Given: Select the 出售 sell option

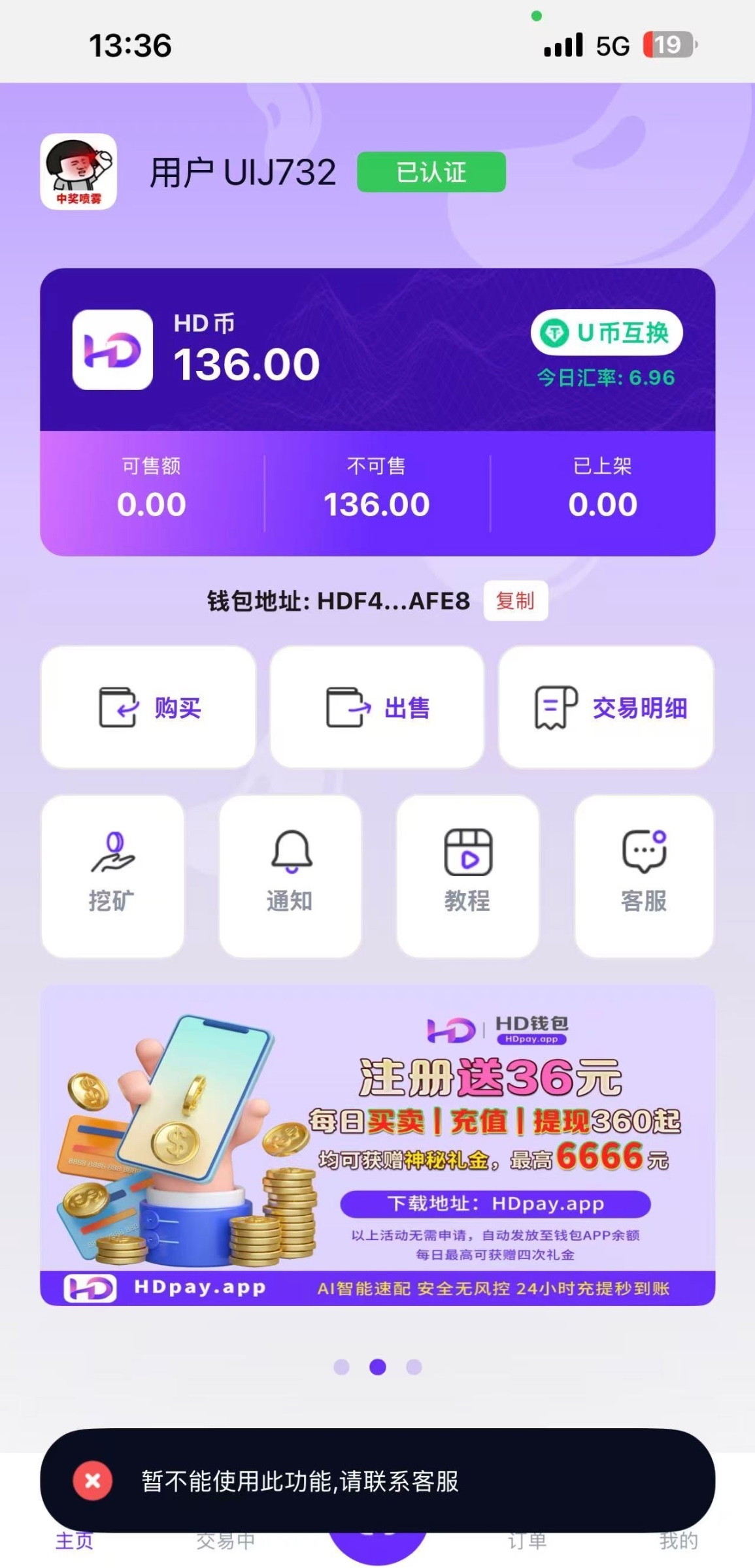Looking at the screenshot, I should tap(377, 707).
